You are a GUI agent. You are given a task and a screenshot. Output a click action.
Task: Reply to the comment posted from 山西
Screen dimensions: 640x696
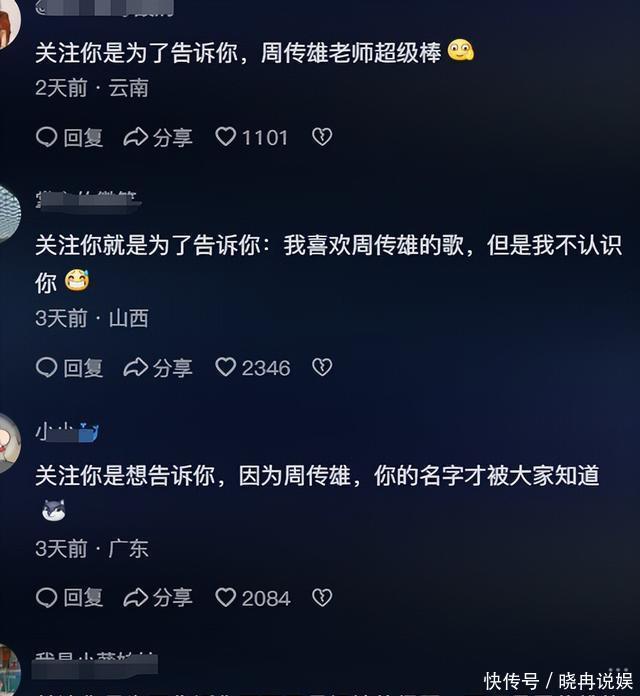pos(69,368)
